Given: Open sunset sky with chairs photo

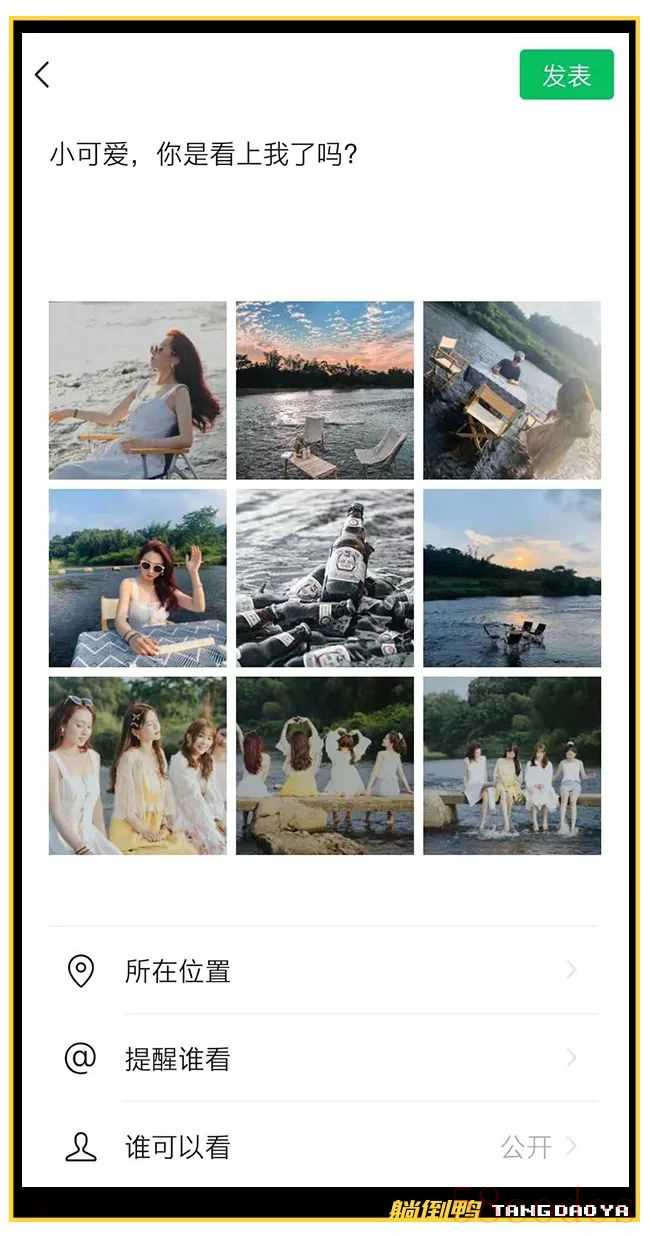Looking at the screenshot, I should click(x=325, y=390).
